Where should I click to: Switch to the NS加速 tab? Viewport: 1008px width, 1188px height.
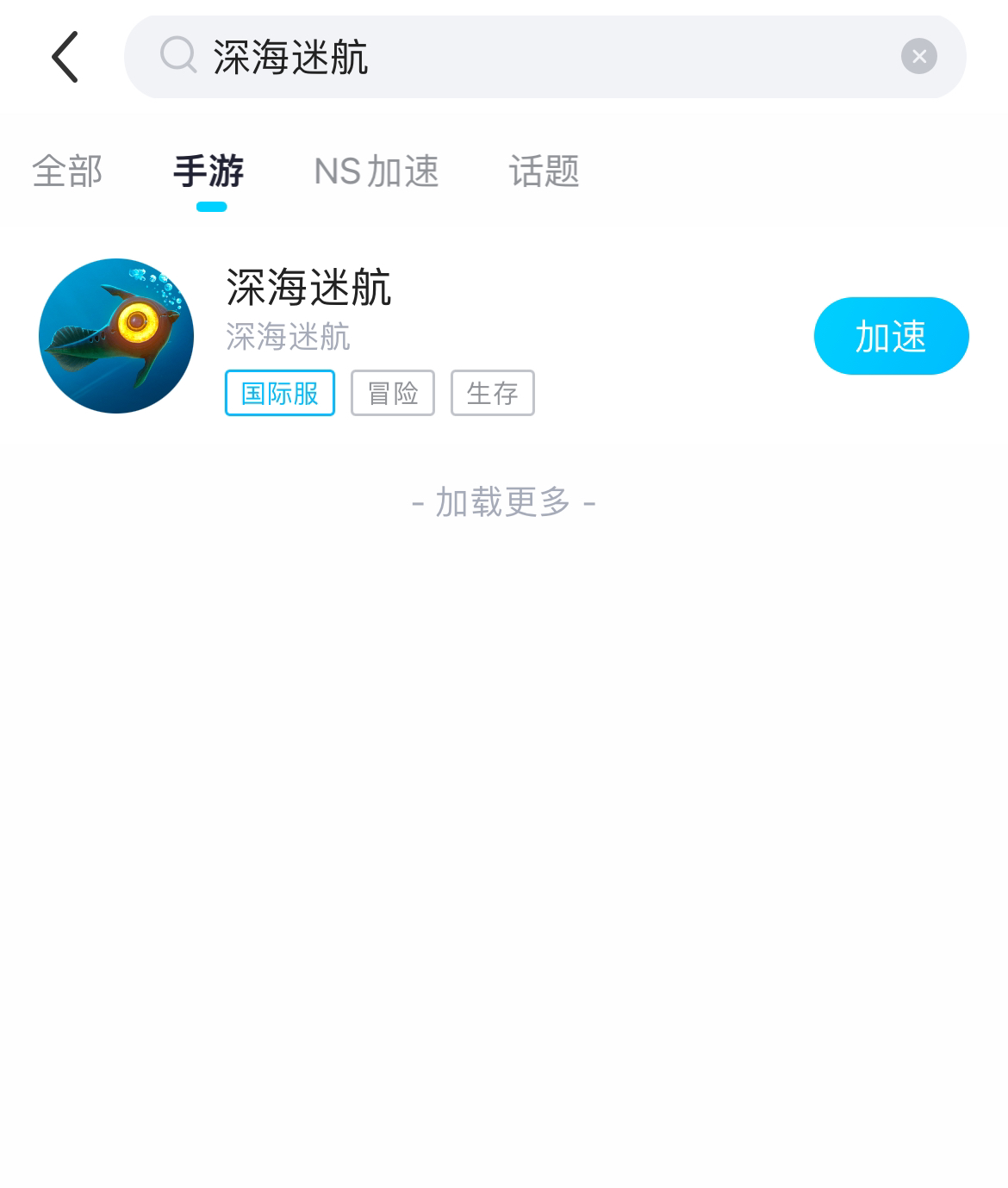pyautogui.click(x=376, y=171)
